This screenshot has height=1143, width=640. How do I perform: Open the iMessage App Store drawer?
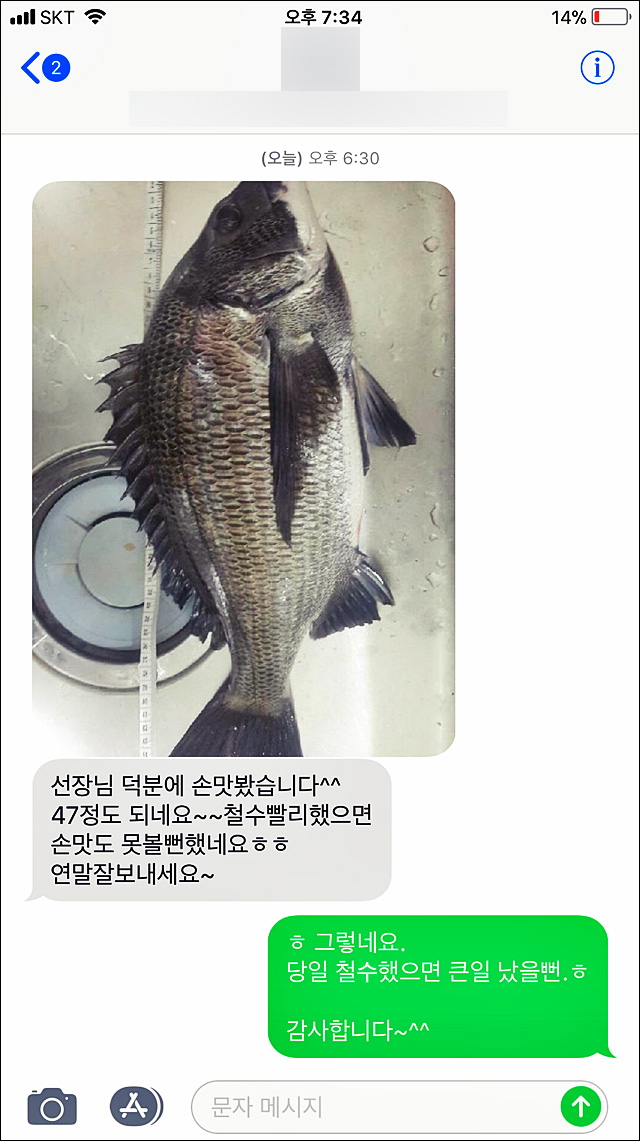pyautogui.click(x=136, y=1106)
